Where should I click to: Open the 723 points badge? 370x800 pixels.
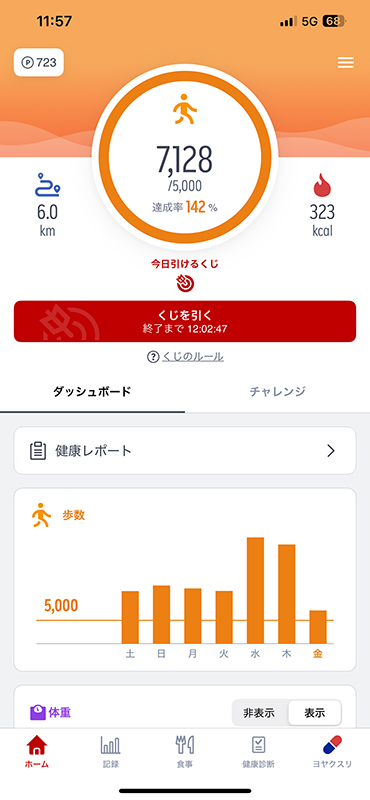[x=39, y=62]
